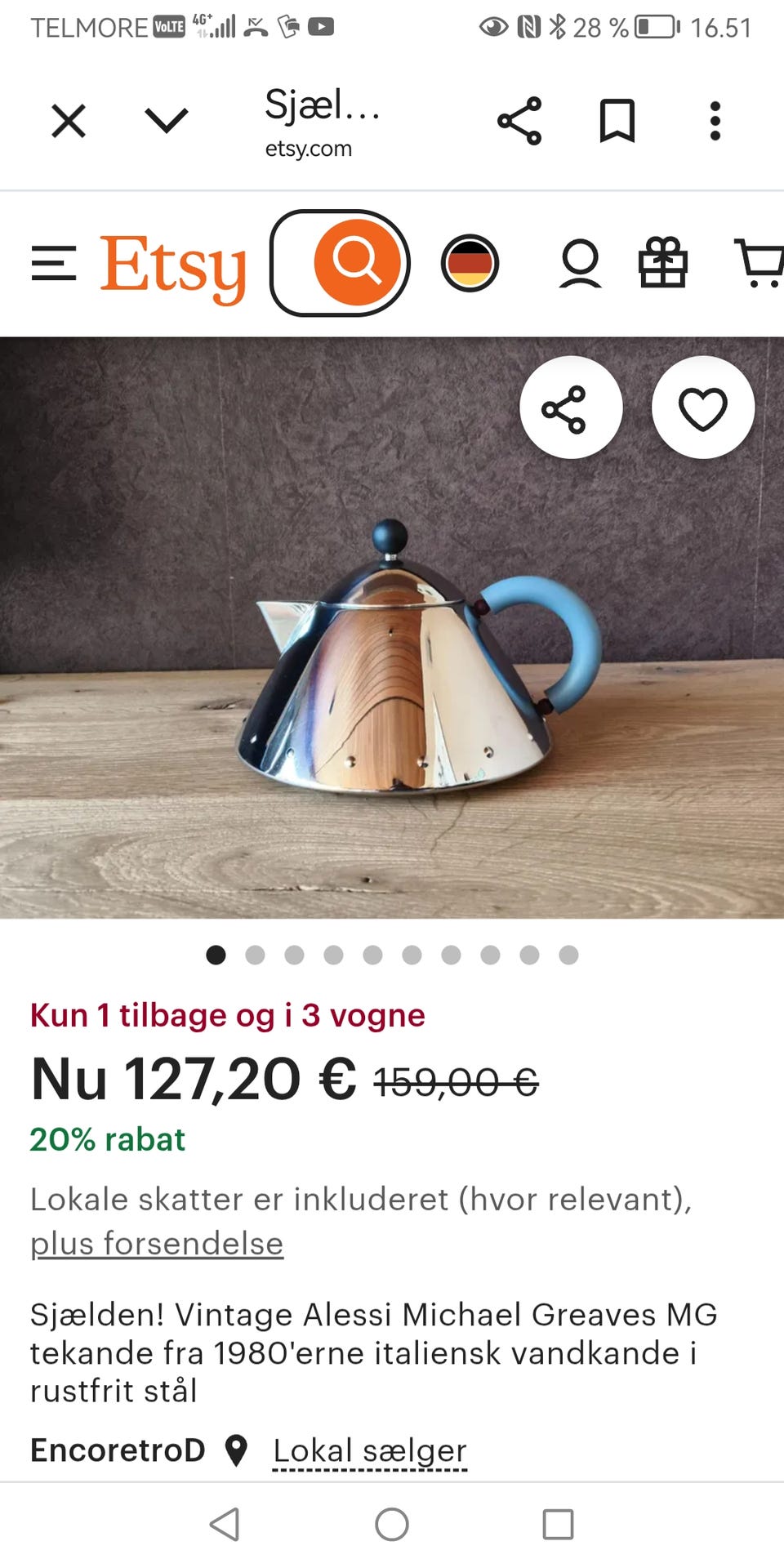Open the language/region selector flag
Image resolution: width=784 pixels, height=1568 pixels.
(471, 263)
